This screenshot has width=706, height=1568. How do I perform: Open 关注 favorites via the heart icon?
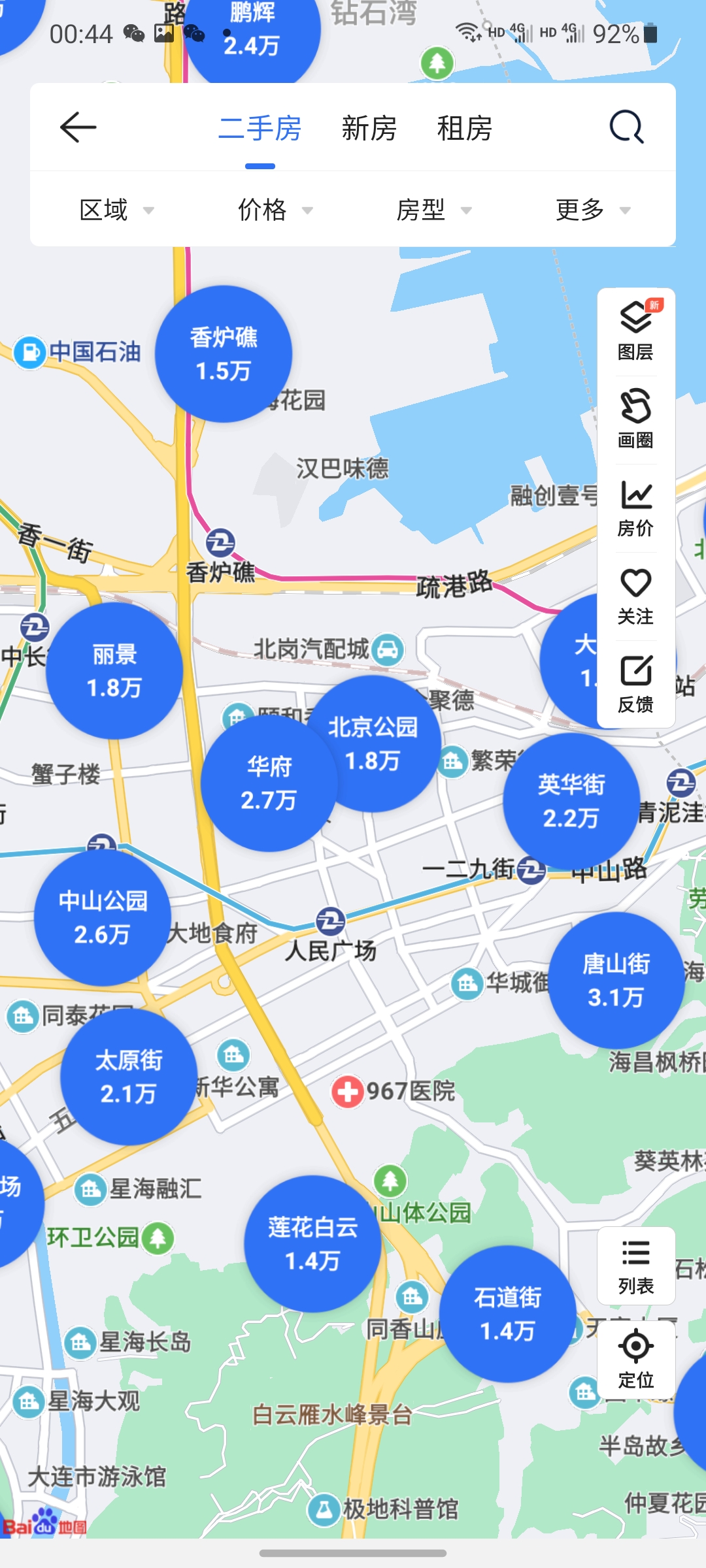(635, 595)
